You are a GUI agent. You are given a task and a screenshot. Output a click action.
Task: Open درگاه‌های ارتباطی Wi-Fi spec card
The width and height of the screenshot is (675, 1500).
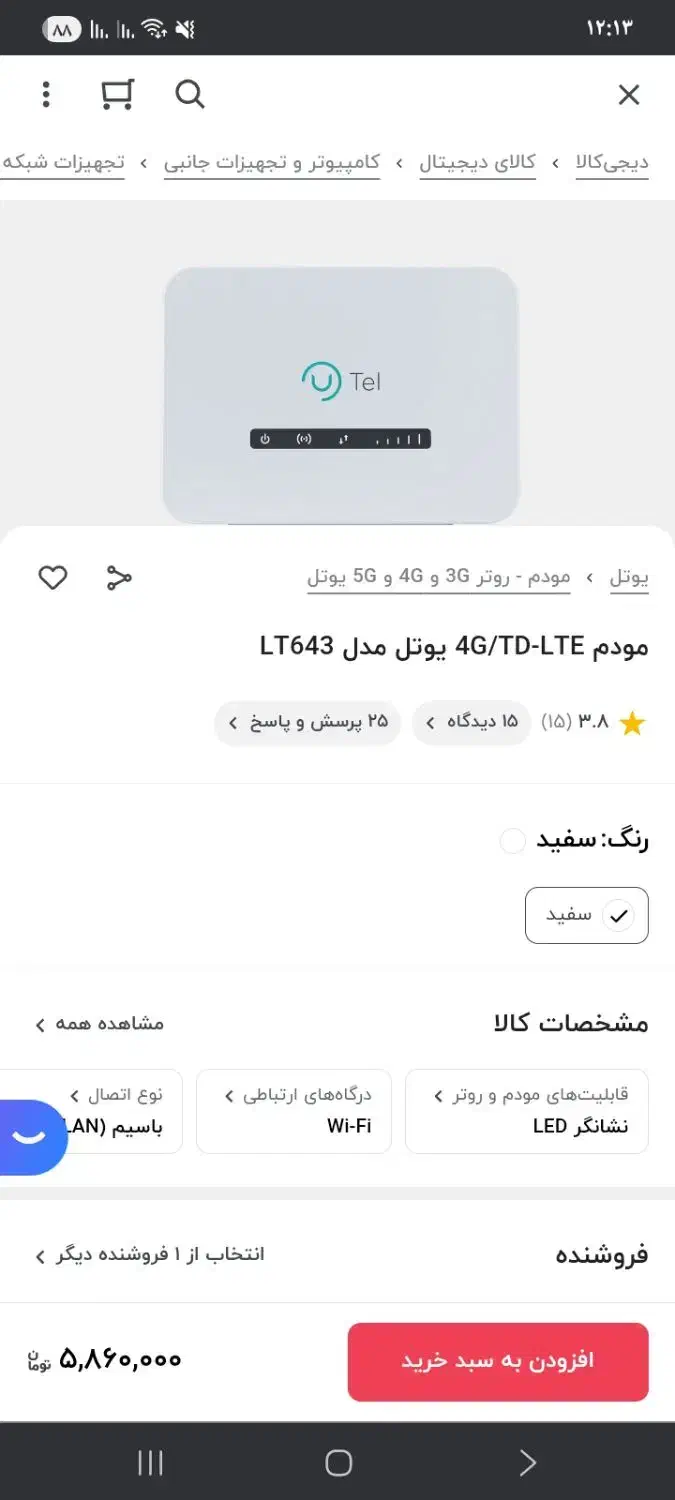294,1110
